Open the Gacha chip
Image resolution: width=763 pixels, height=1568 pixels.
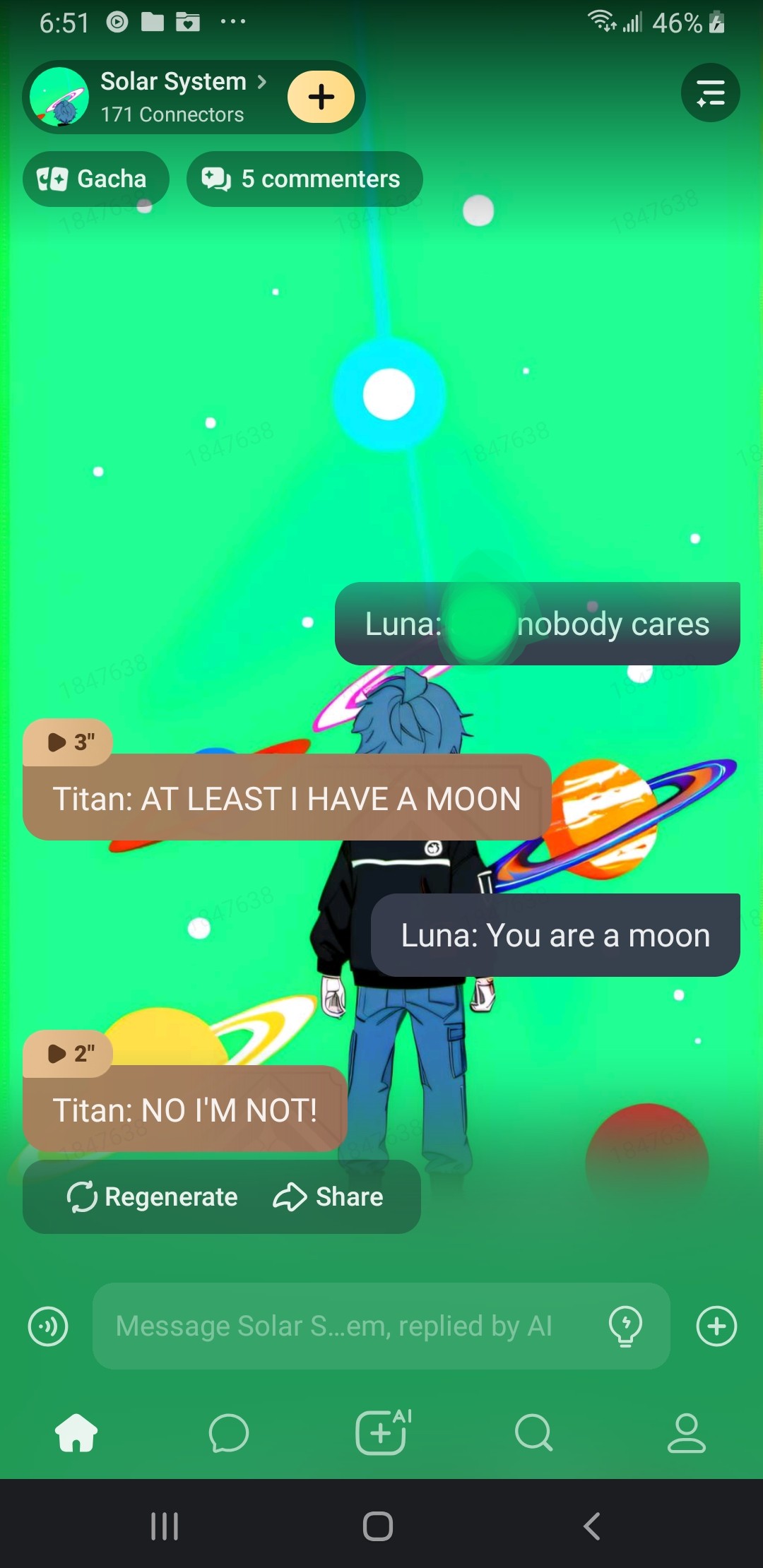pos(95,179)
